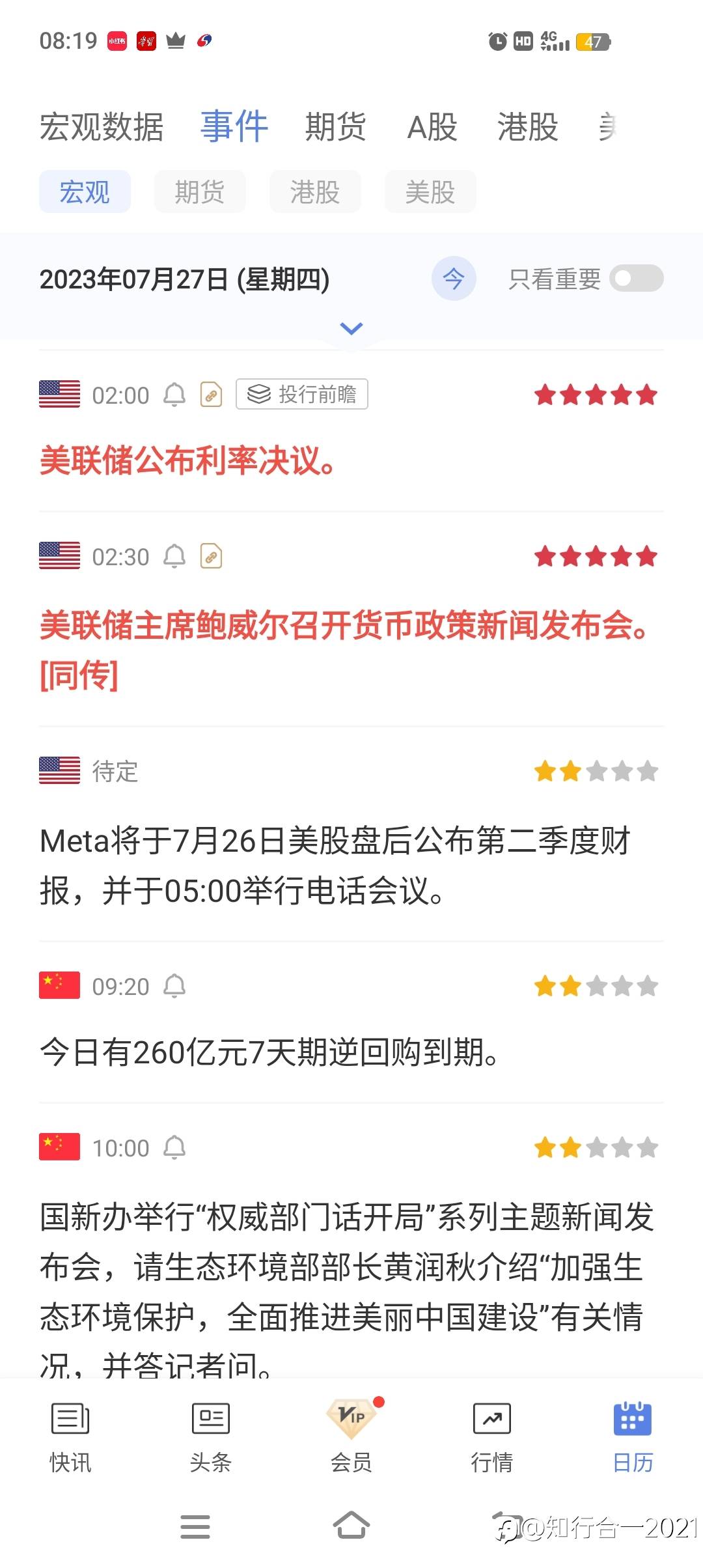Switch to the 行情 tab

(x=492, y=1437)
